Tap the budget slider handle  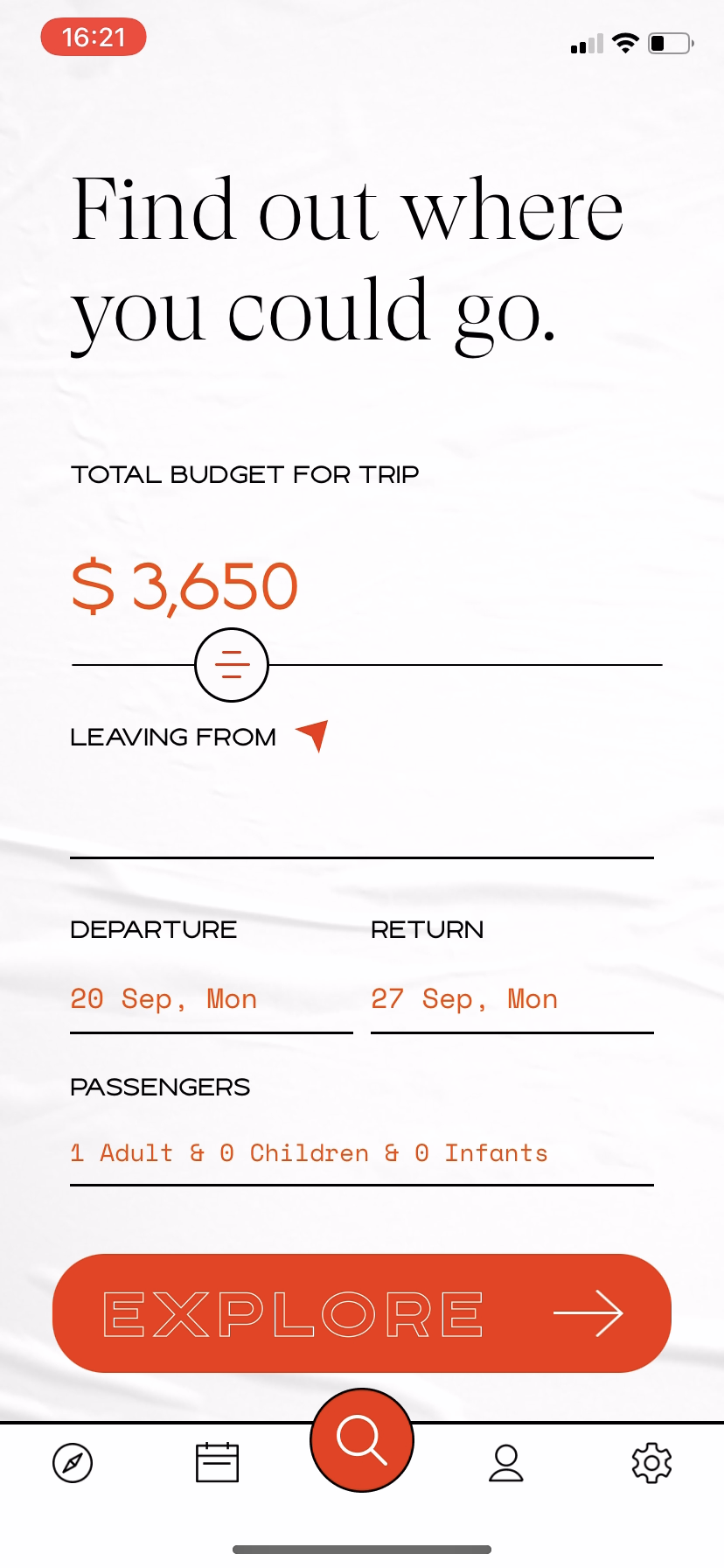(x=231, y=665)
